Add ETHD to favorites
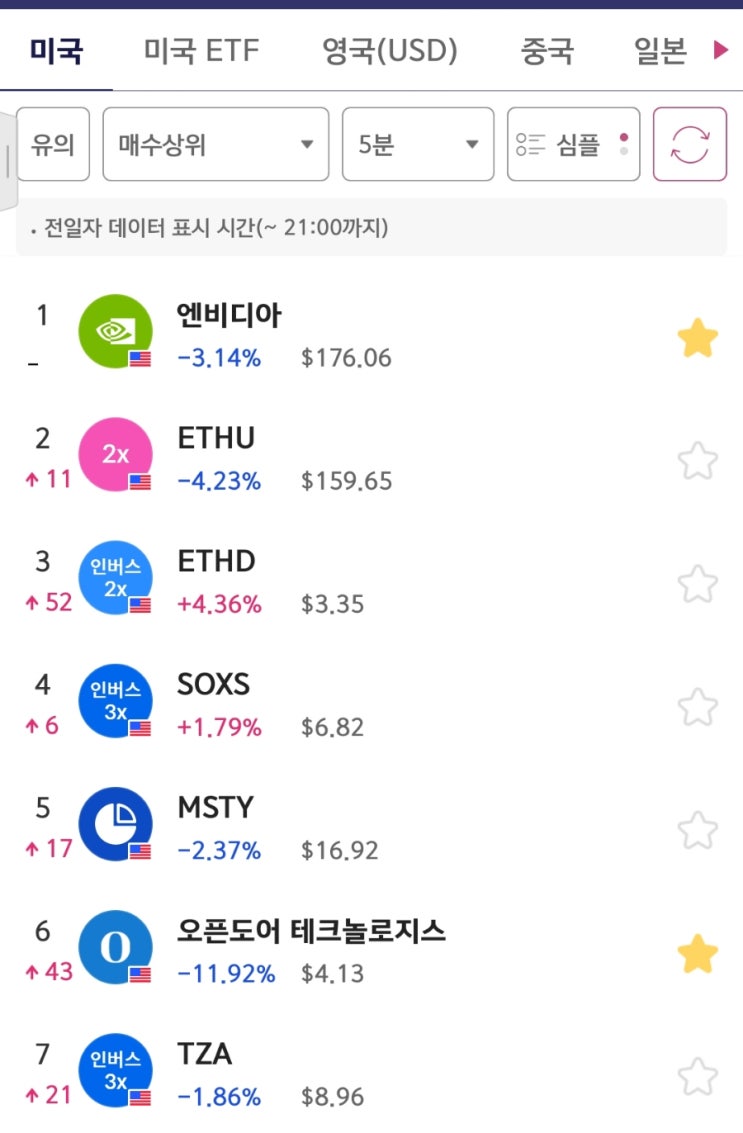The image size is (743, 1133). [x=697, y=585]
